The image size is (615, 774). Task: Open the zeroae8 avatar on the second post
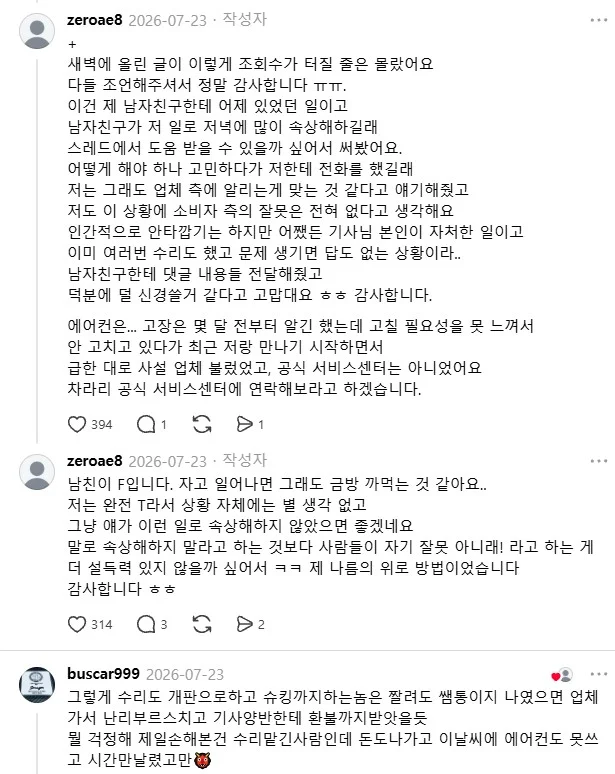point(37,472)
